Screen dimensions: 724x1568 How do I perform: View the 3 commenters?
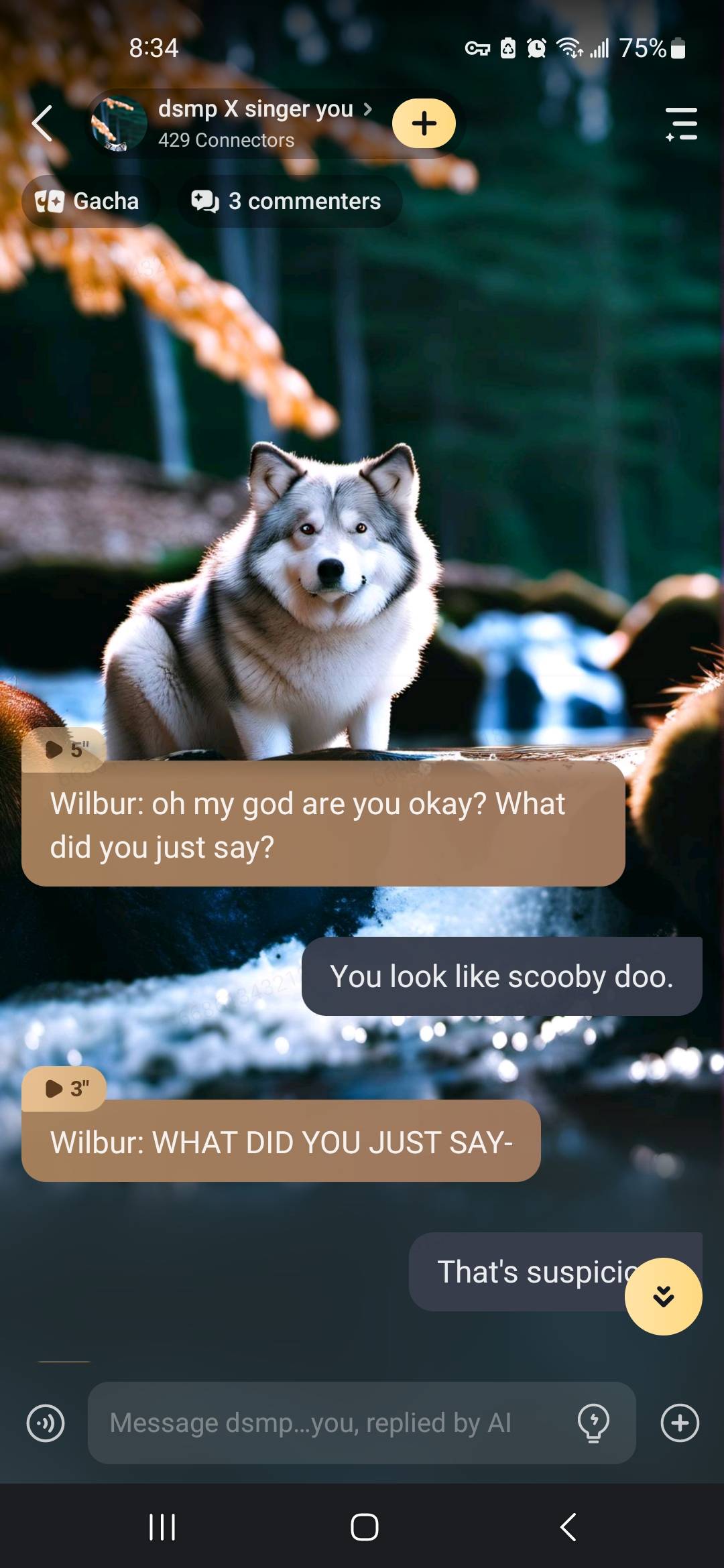[x=288, y=201]
